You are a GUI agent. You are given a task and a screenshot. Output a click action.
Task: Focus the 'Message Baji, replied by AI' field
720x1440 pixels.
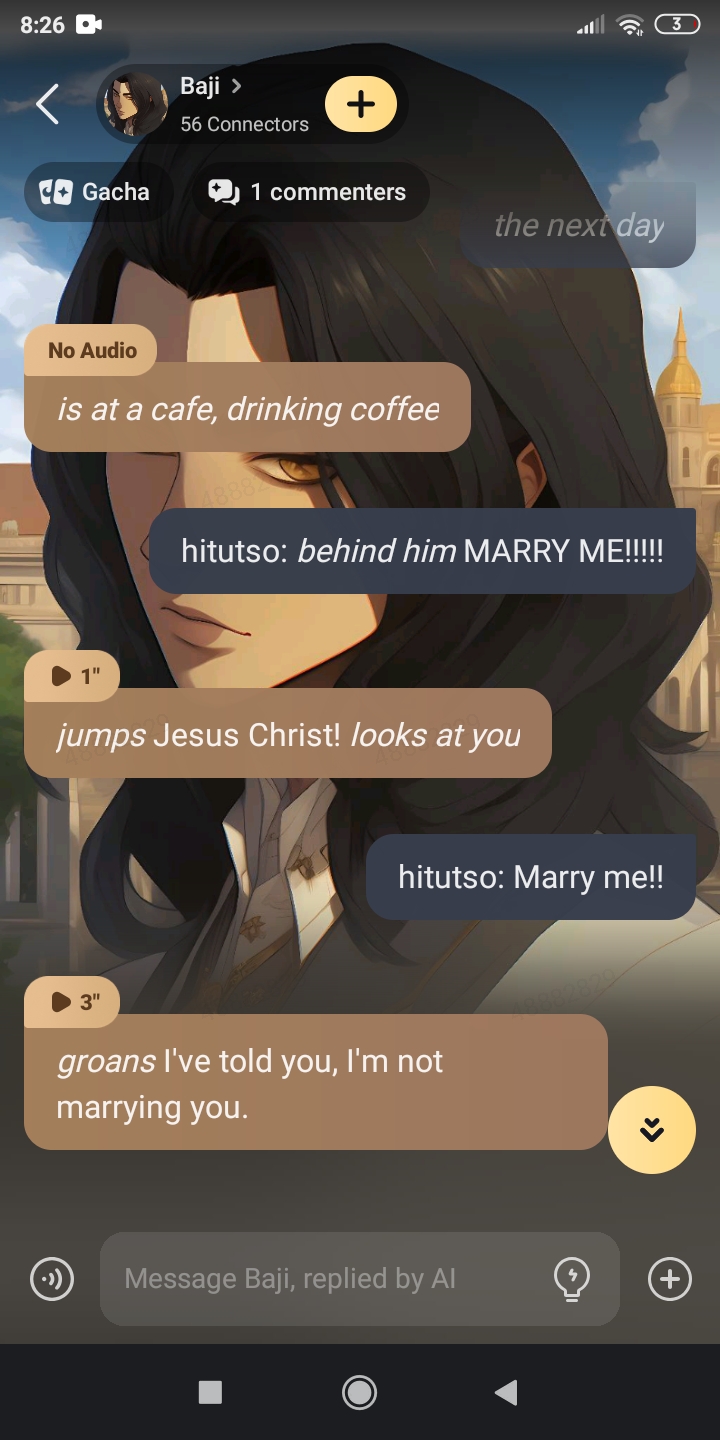tap(320, 1278)
